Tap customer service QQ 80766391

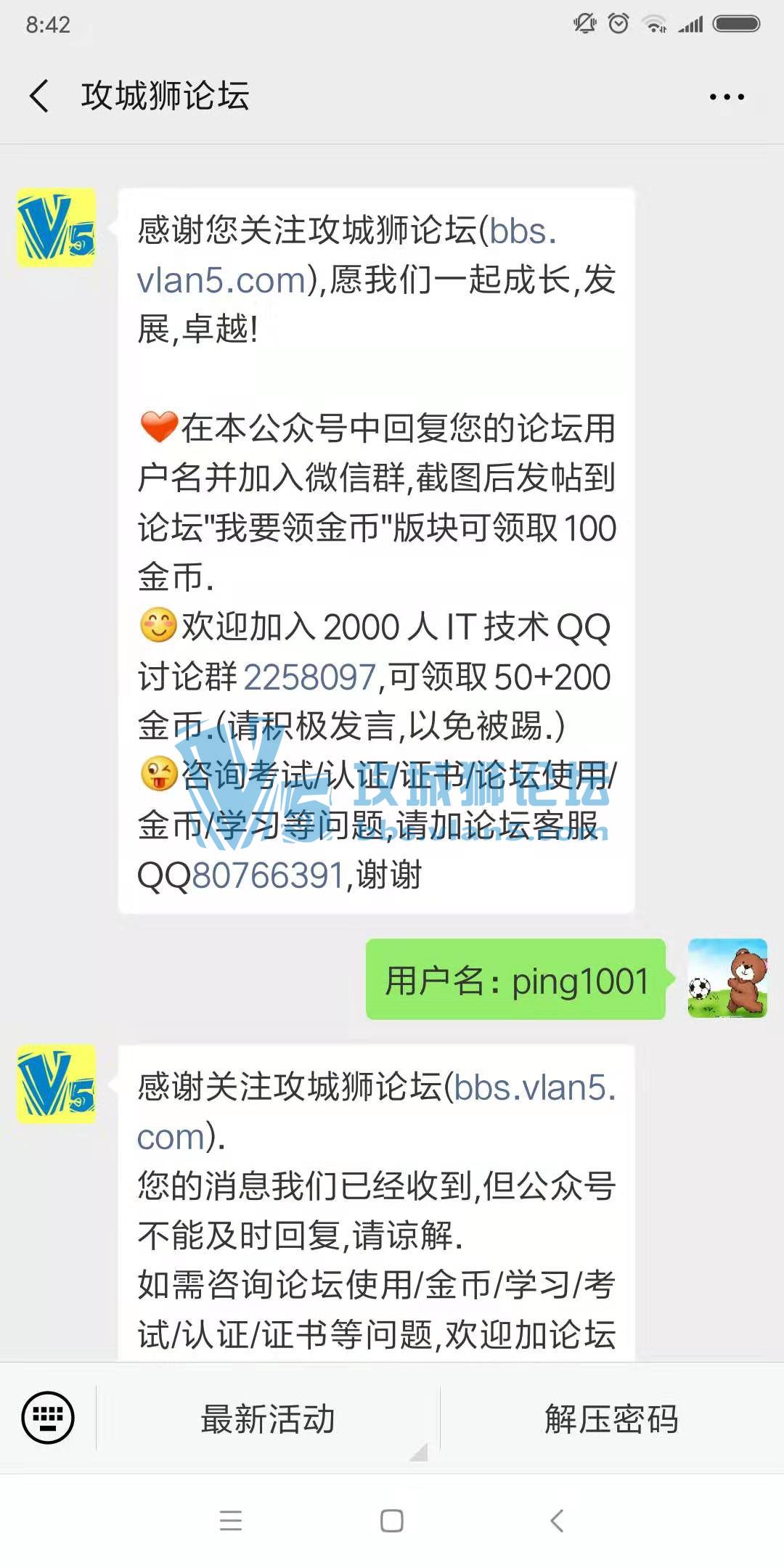268,875
